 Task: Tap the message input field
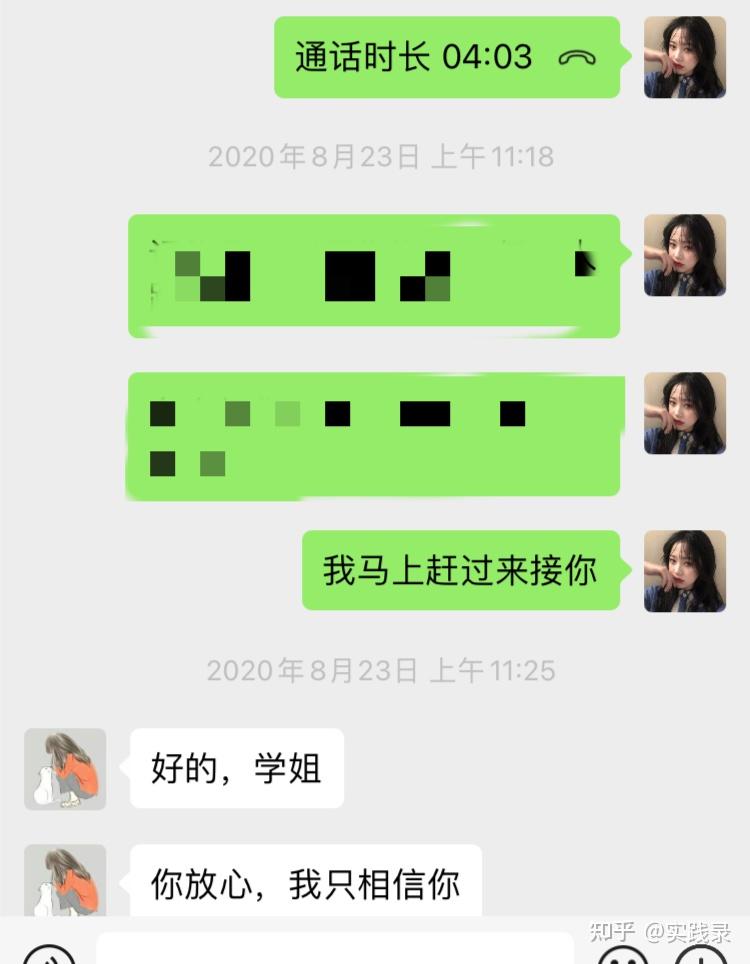point(335,950)
